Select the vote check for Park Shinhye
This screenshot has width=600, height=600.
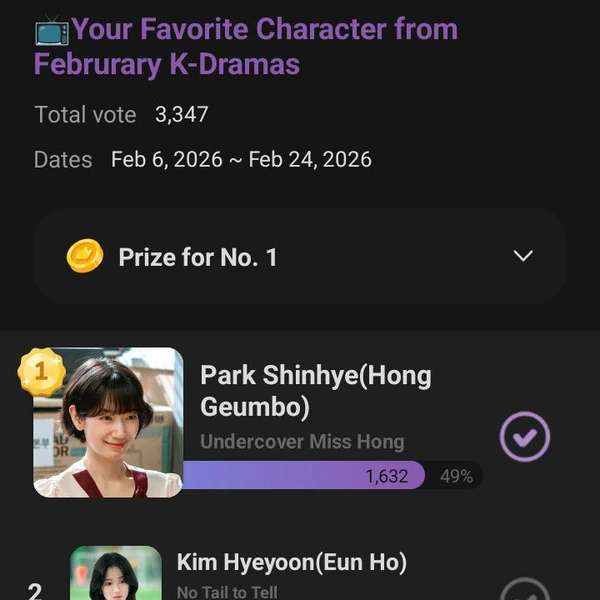(524, 437)
